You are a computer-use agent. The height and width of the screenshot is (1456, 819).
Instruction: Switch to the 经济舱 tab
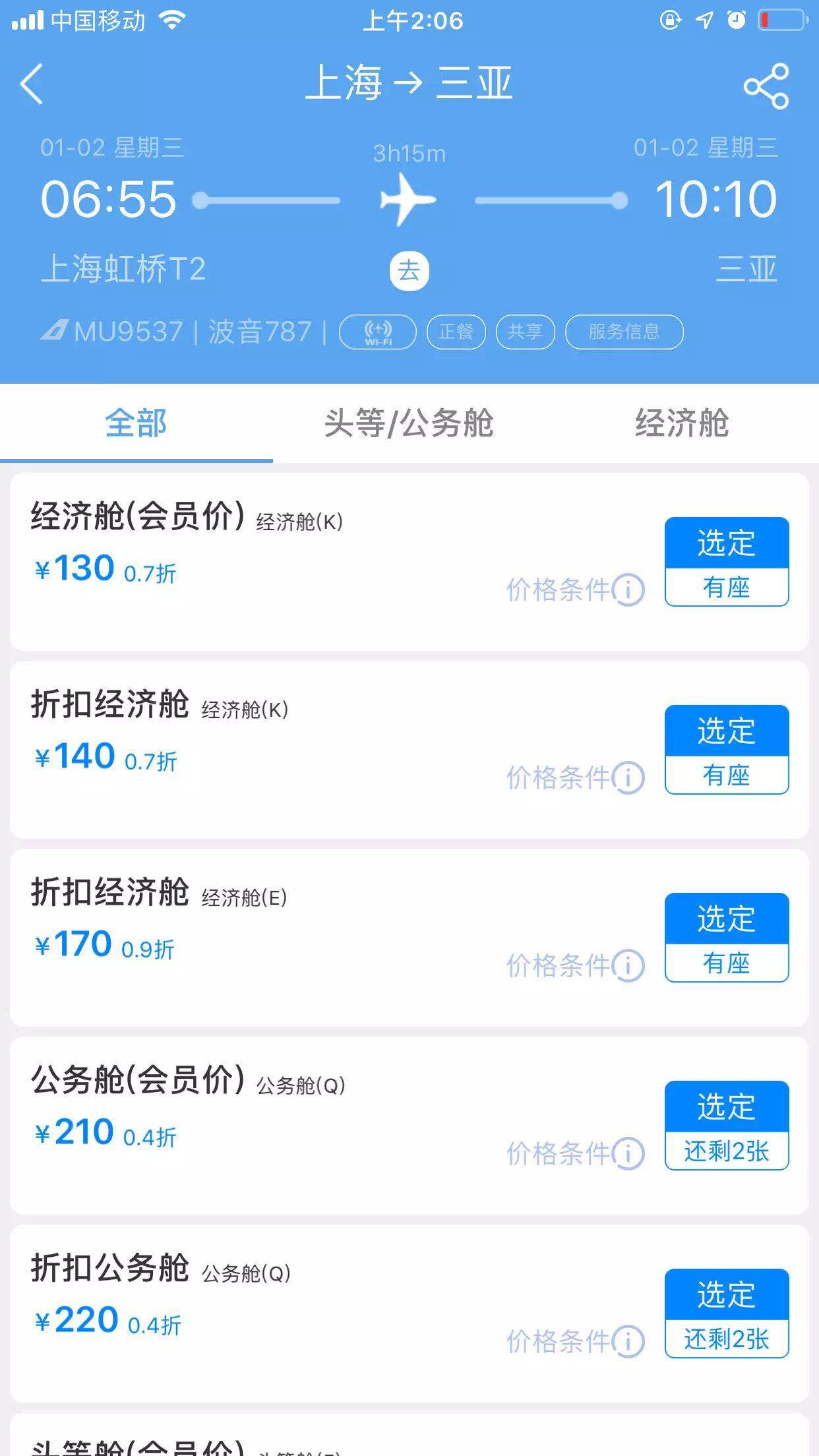click(682, 423)
